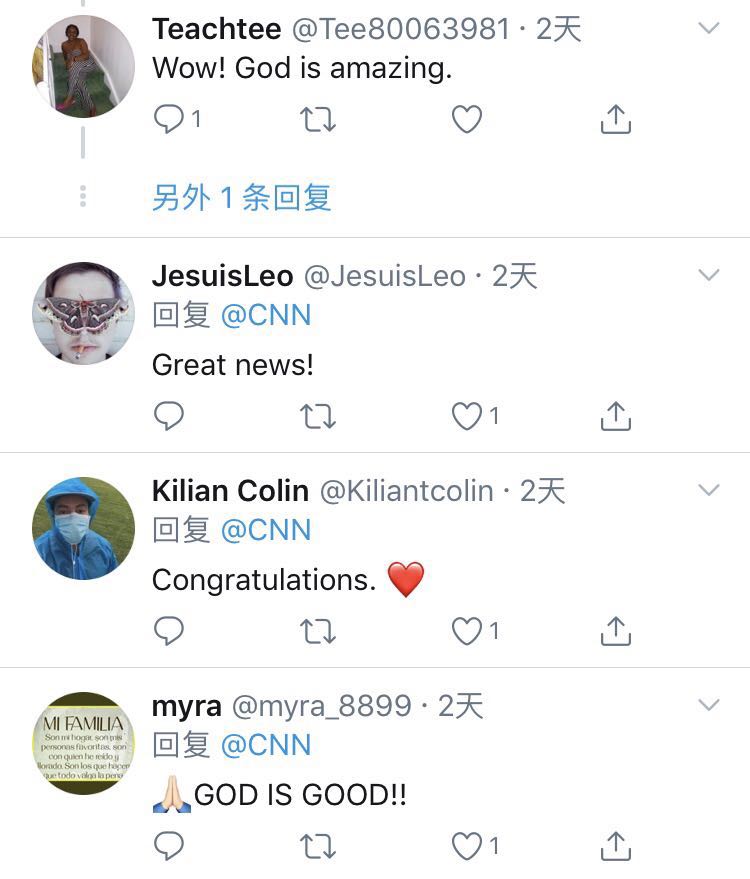Image resolution: width=750 pixels, height=879 pixels.
Task: Like JesuisLeo's "Great news!" reply
Action: [467, 416]
